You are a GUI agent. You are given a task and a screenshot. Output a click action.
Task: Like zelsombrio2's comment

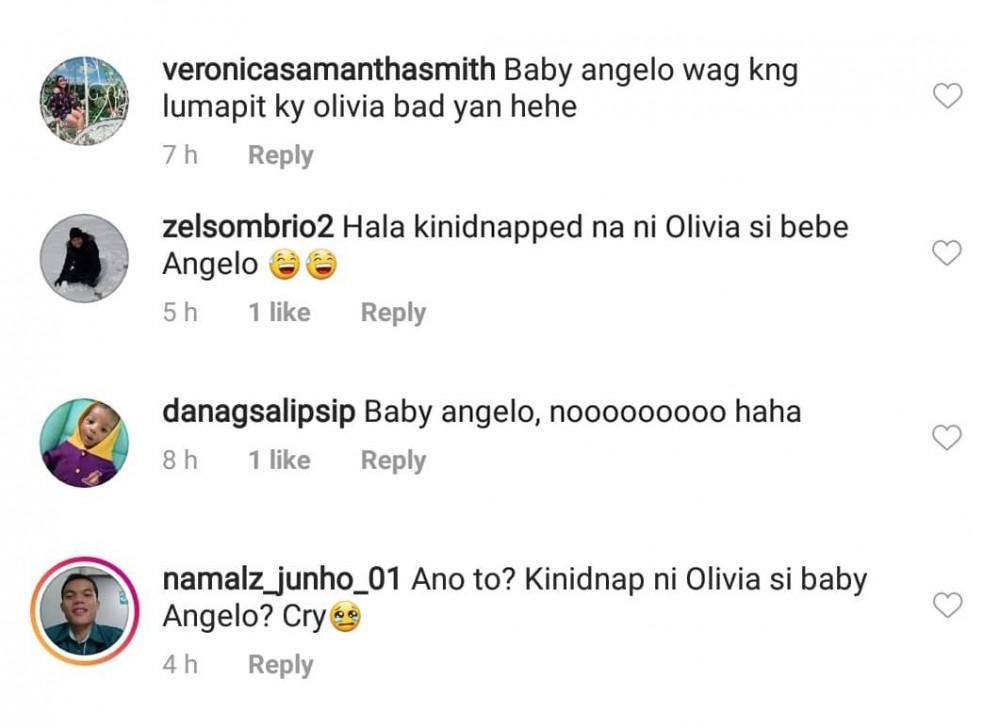pyautogui.click(x=946, y=253)
